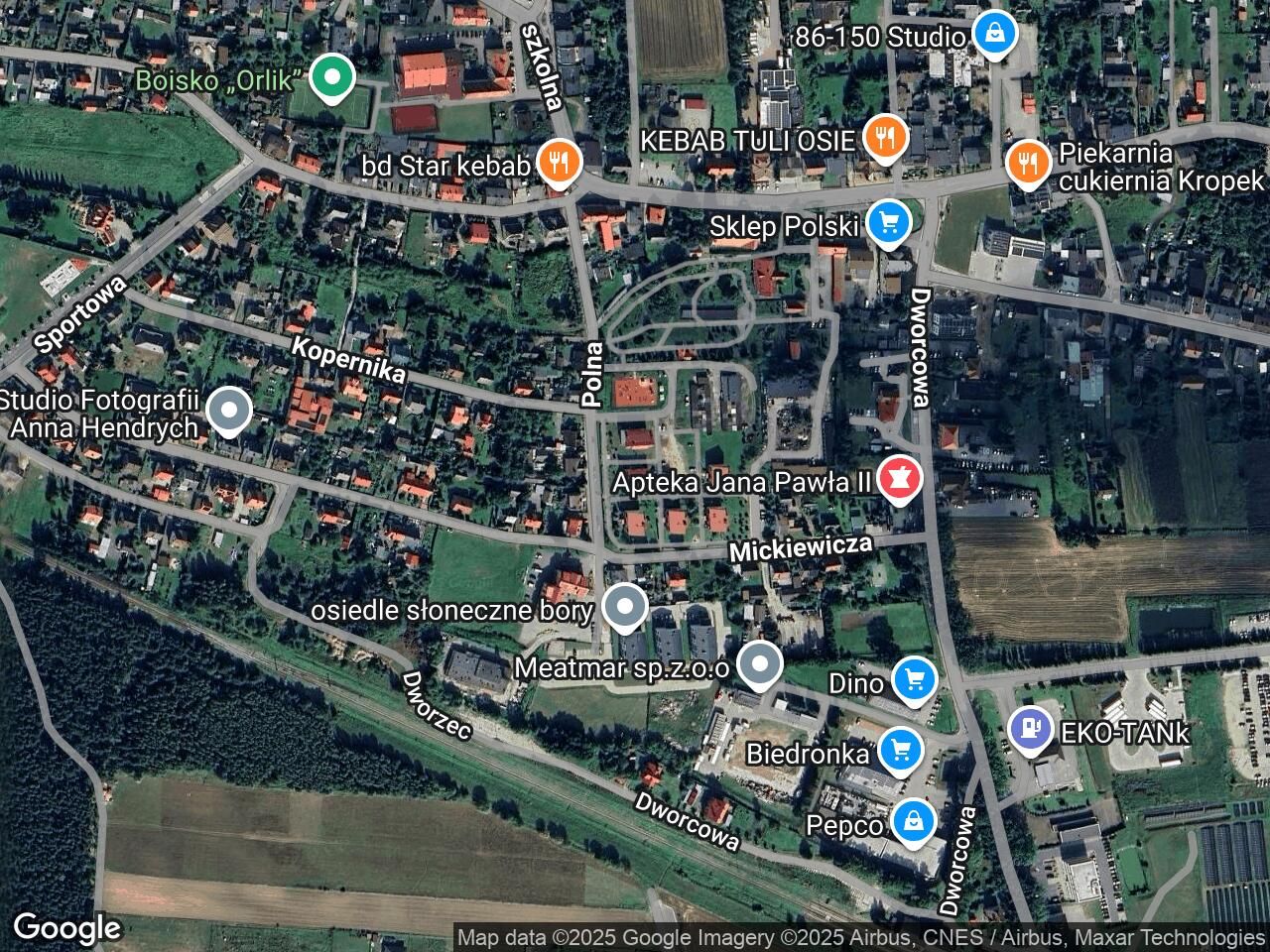This screenshot has height=952, width=1270.
Task: Tap the Meatmar sp.z.o.o location pin
Action: pos(760,665)
